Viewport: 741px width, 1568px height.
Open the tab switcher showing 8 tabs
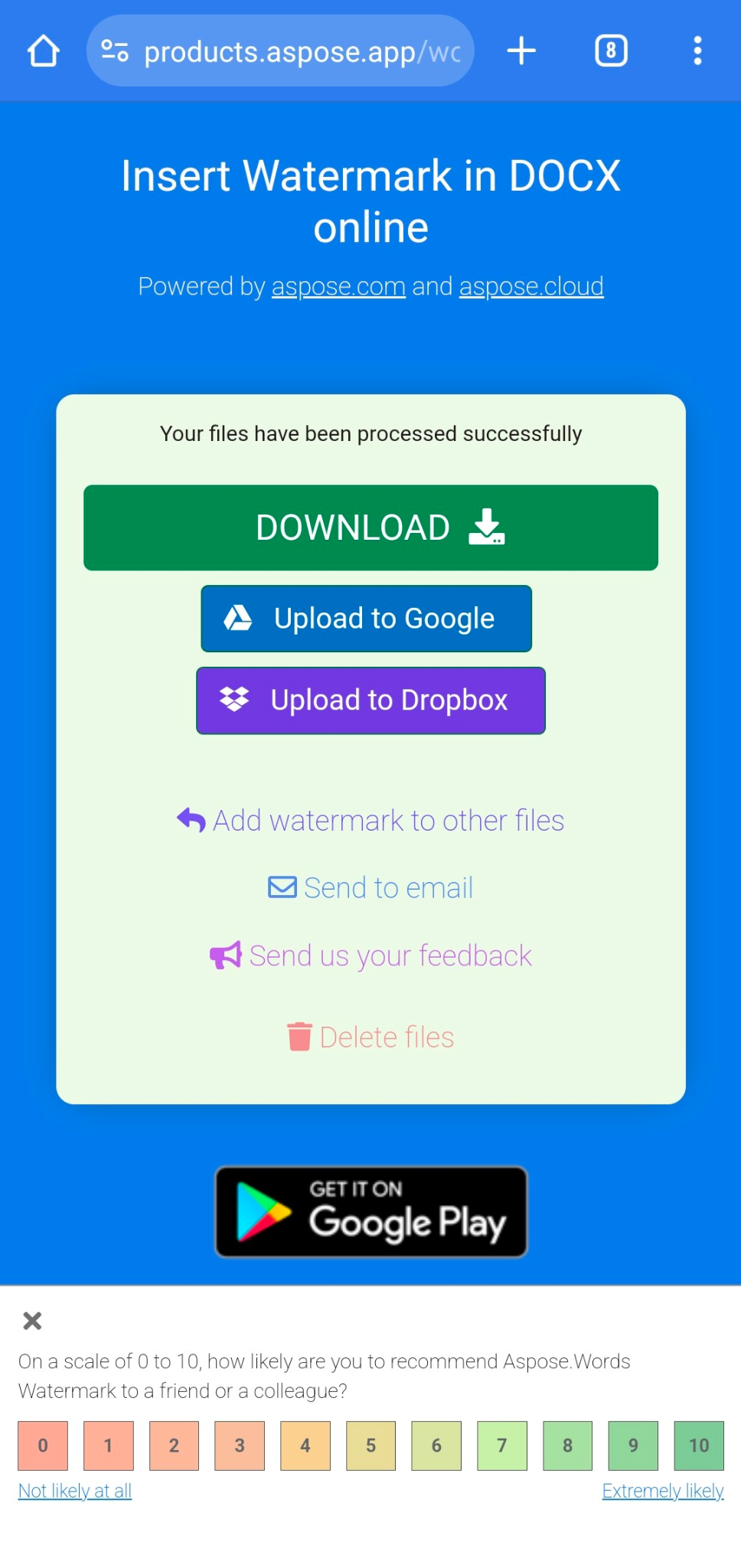(x=611, y=51)
